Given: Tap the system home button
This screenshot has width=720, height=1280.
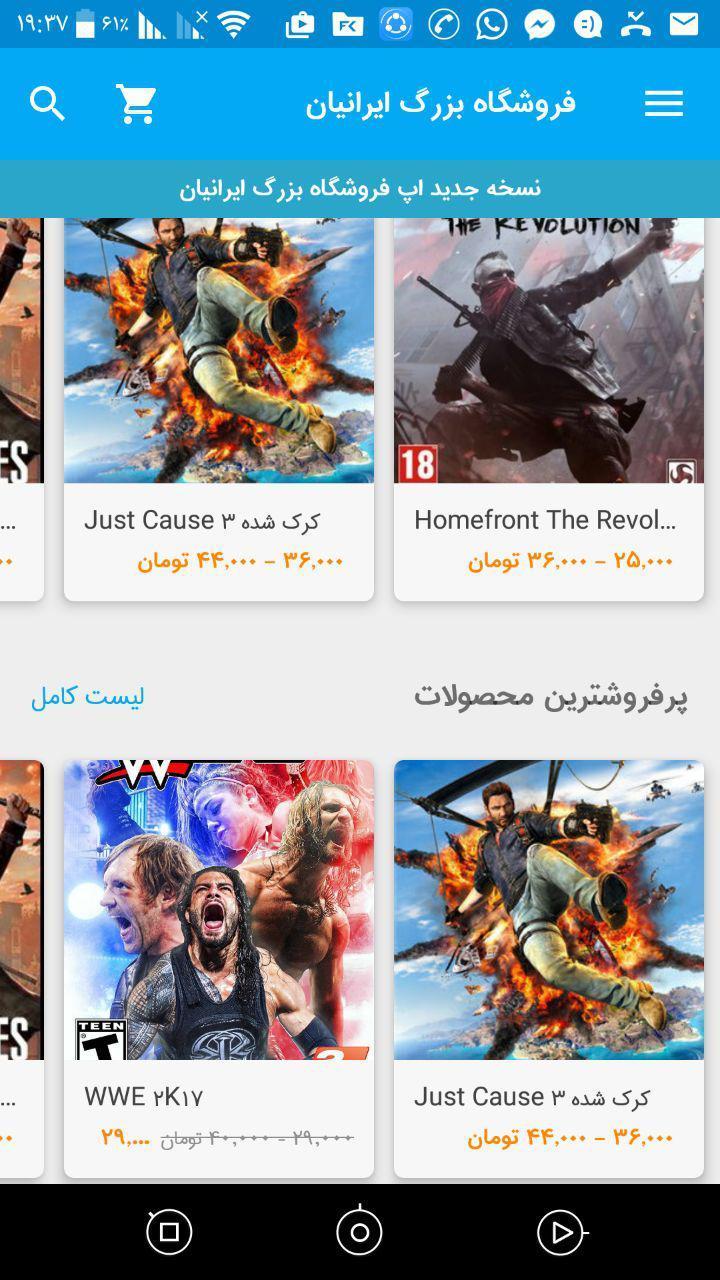Looking at the screenshot, I should [359, 1232].
